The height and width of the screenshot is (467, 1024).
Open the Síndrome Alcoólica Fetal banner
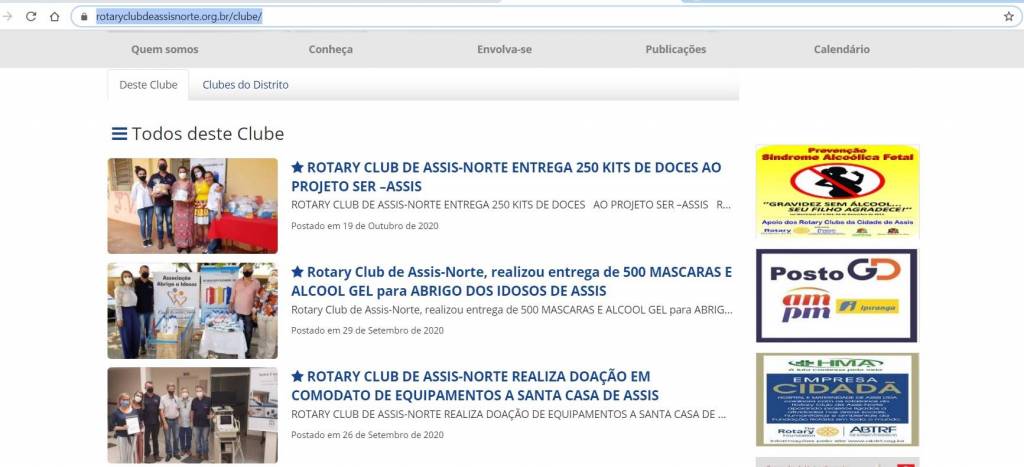[837, 191]
